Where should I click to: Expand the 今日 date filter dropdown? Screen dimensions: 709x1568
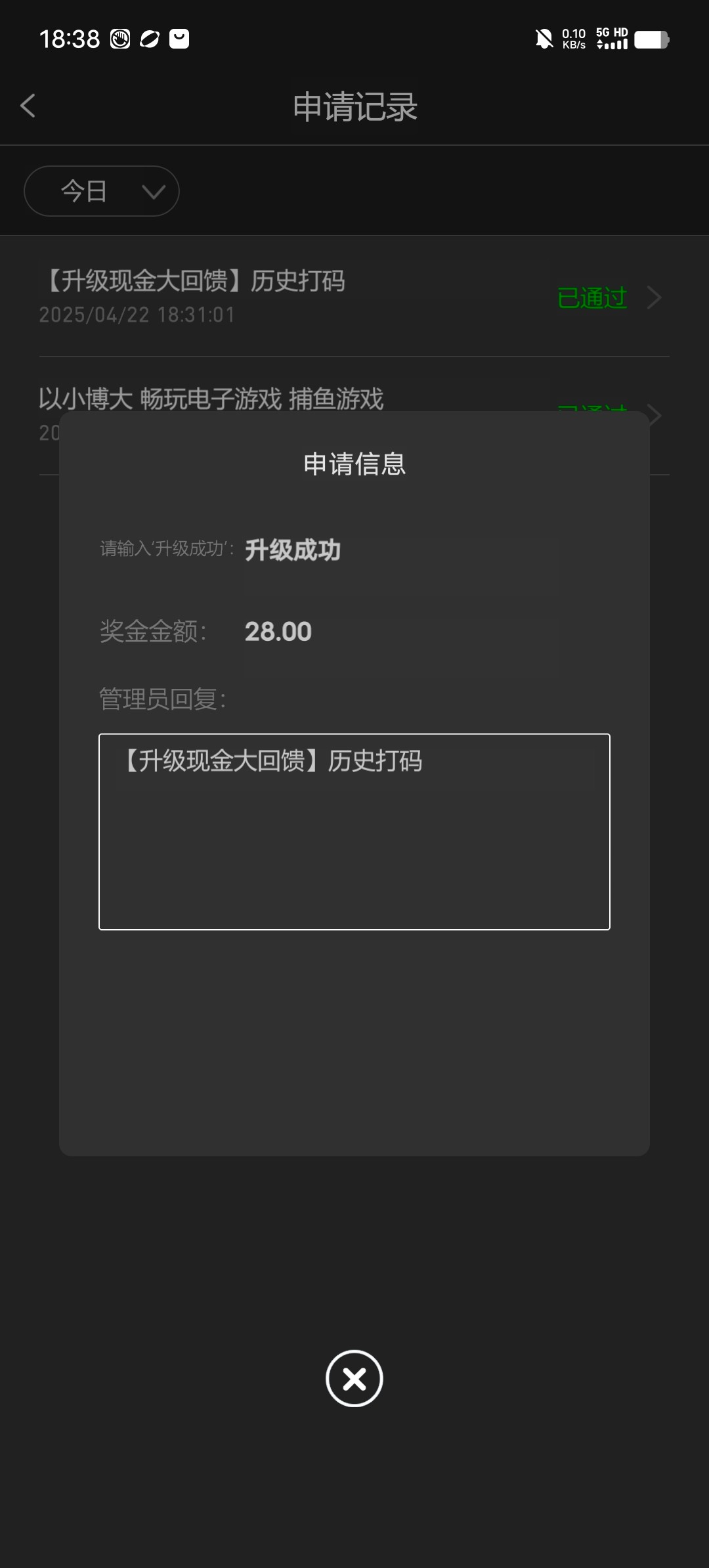tap(102, 191)
